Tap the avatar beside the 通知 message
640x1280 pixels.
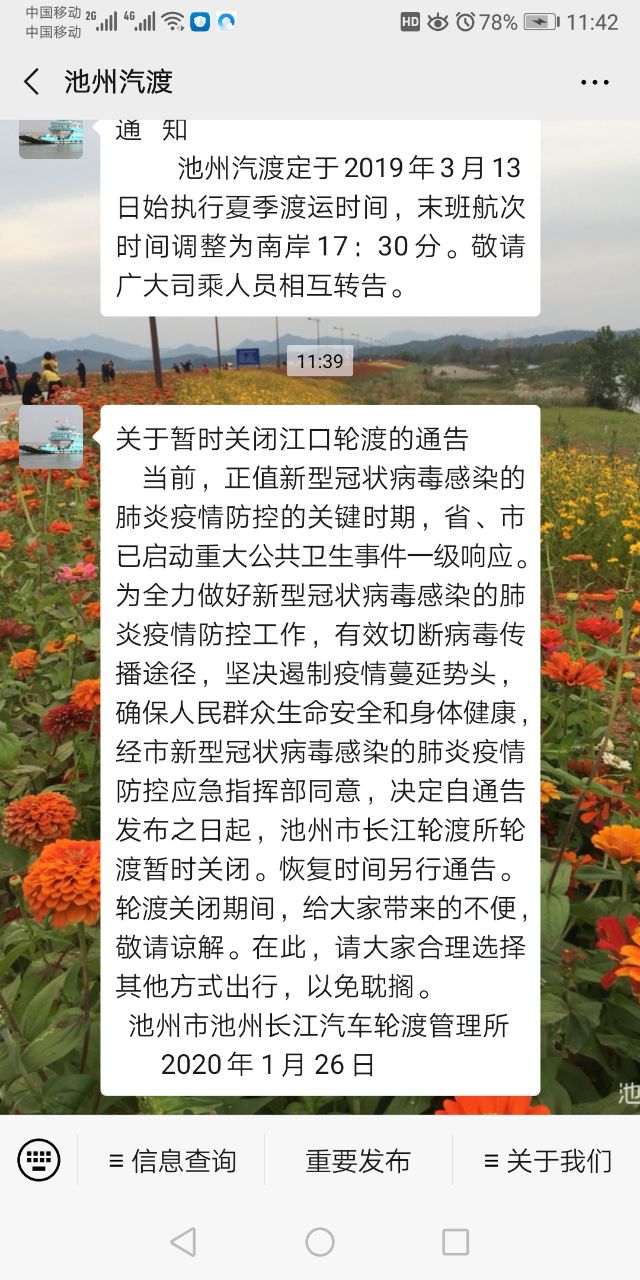51,138
